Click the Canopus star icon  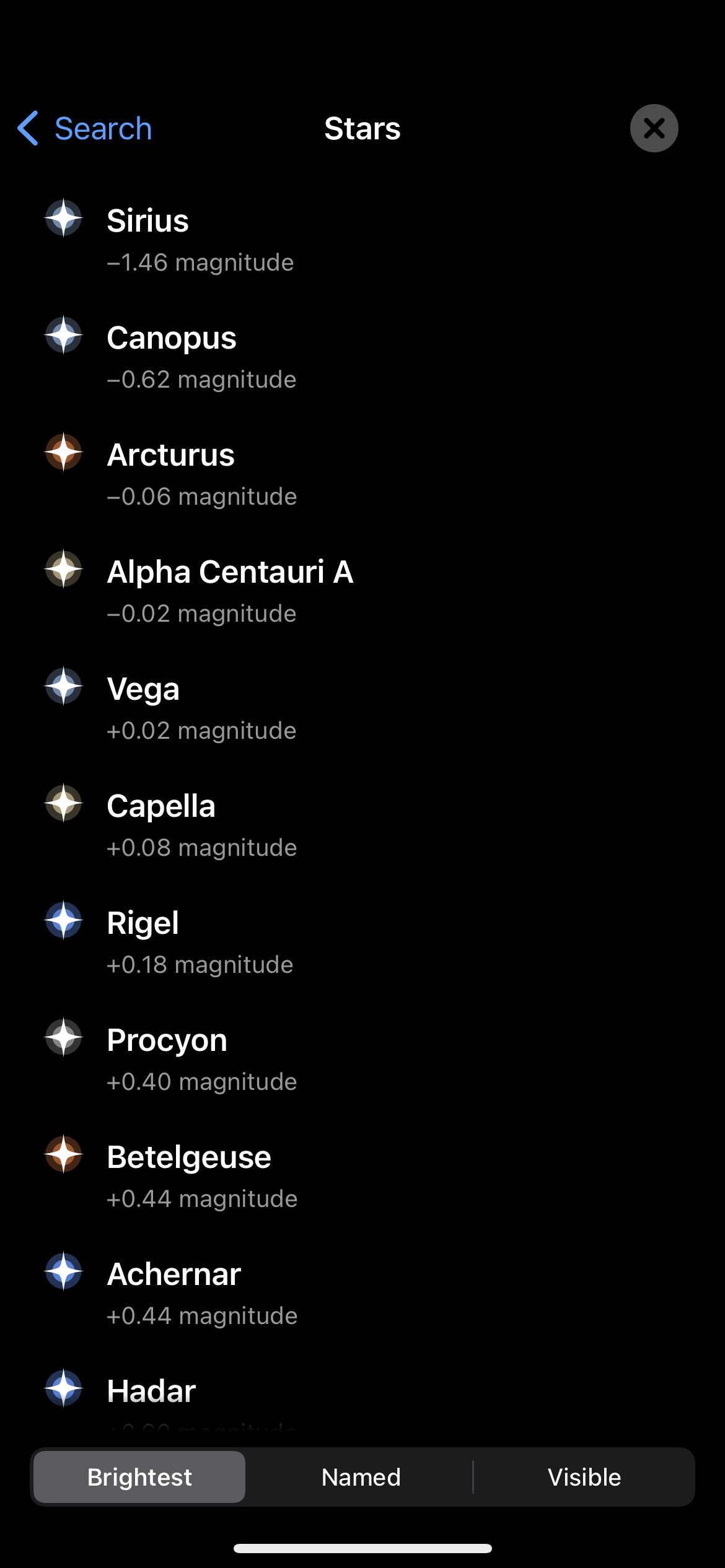pyautogui.click(x=63, y=335)
